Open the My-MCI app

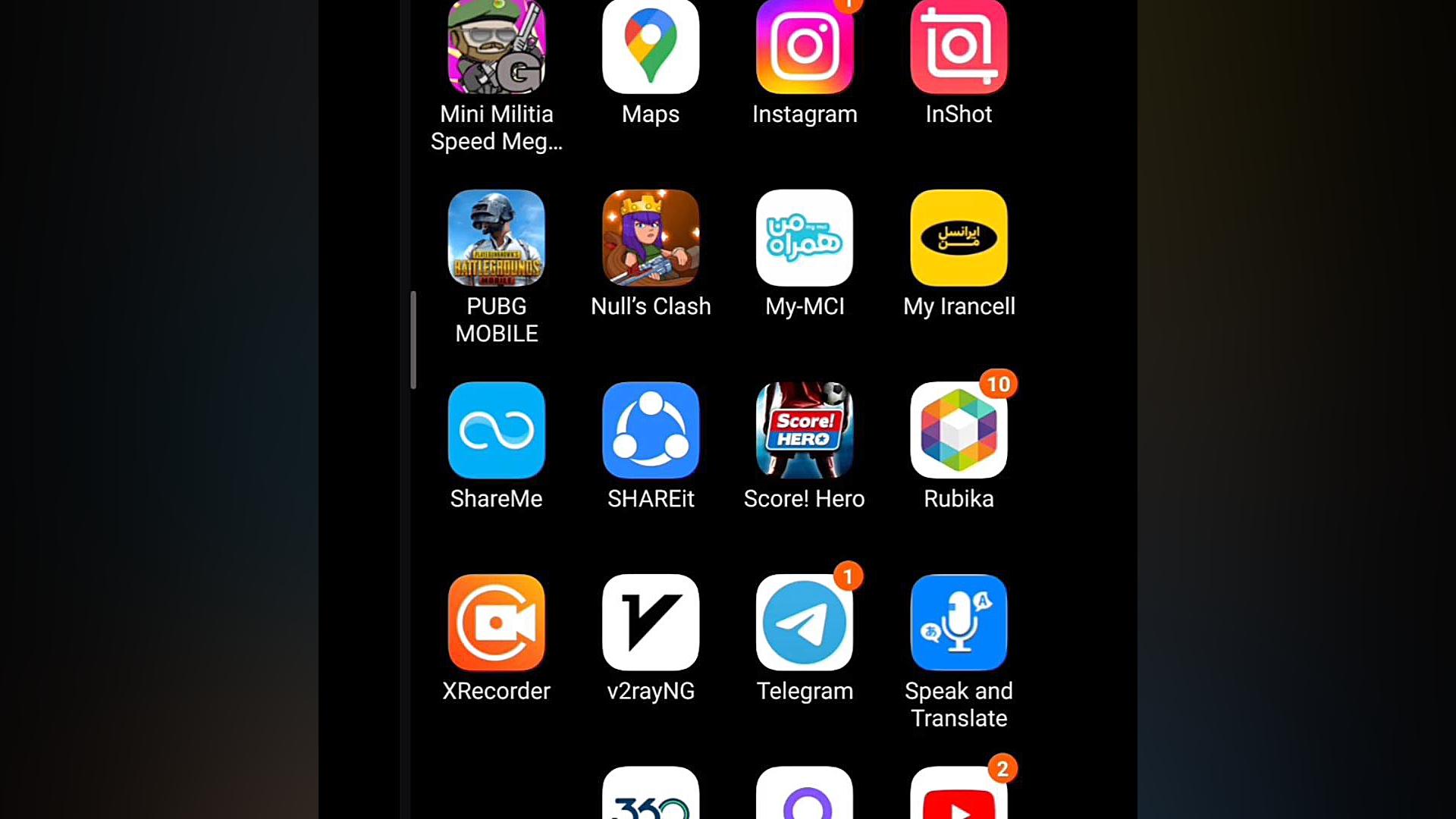(x=805, y=238)
